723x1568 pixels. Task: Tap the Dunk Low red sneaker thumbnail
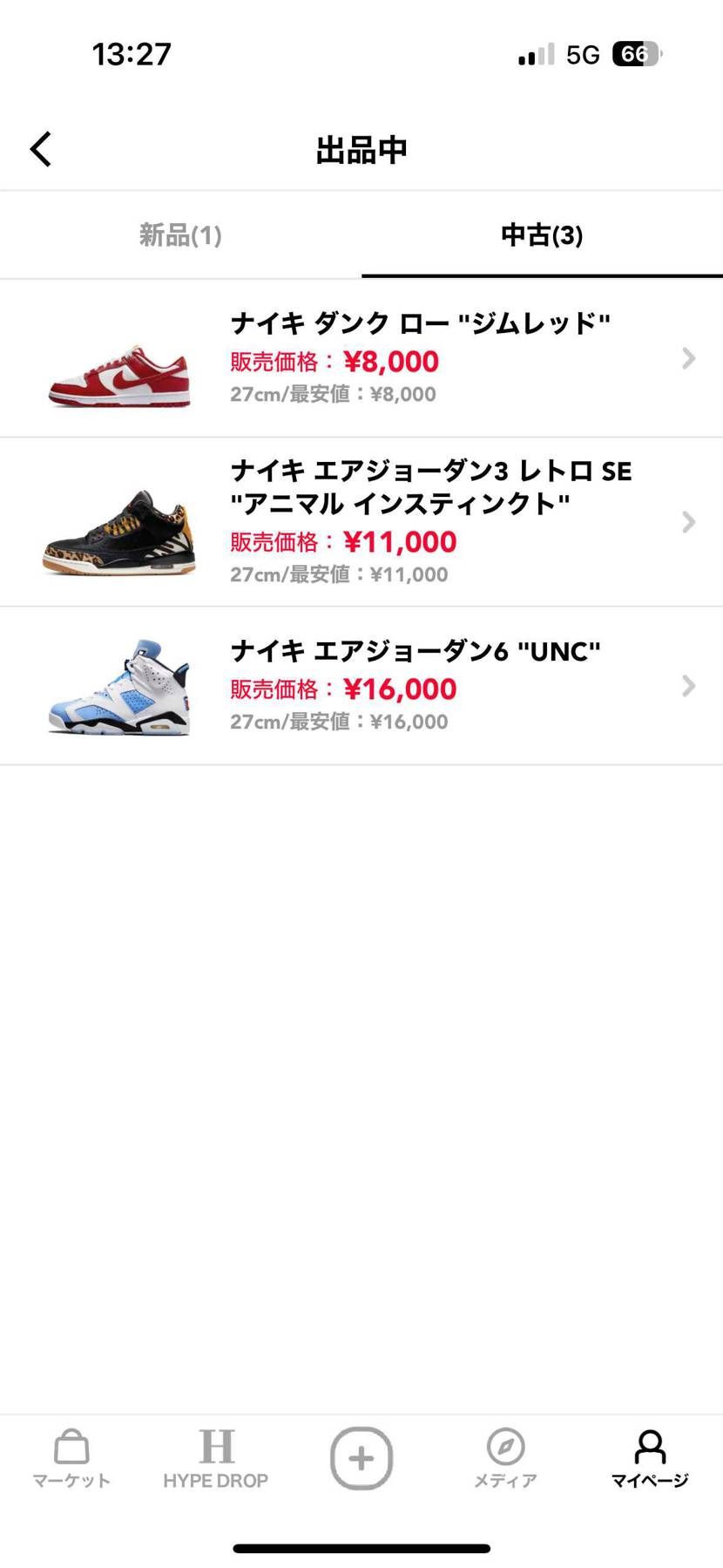coord(118,370)
